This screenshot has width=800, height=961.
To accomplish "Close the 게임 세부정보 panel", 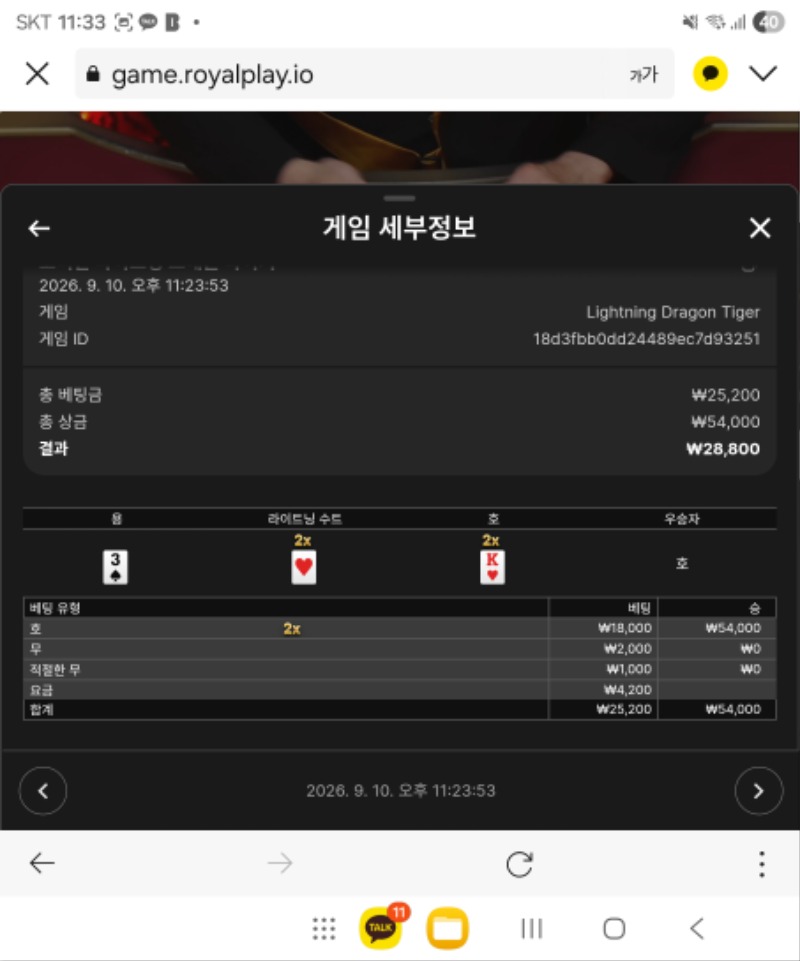I will (760, 228).
